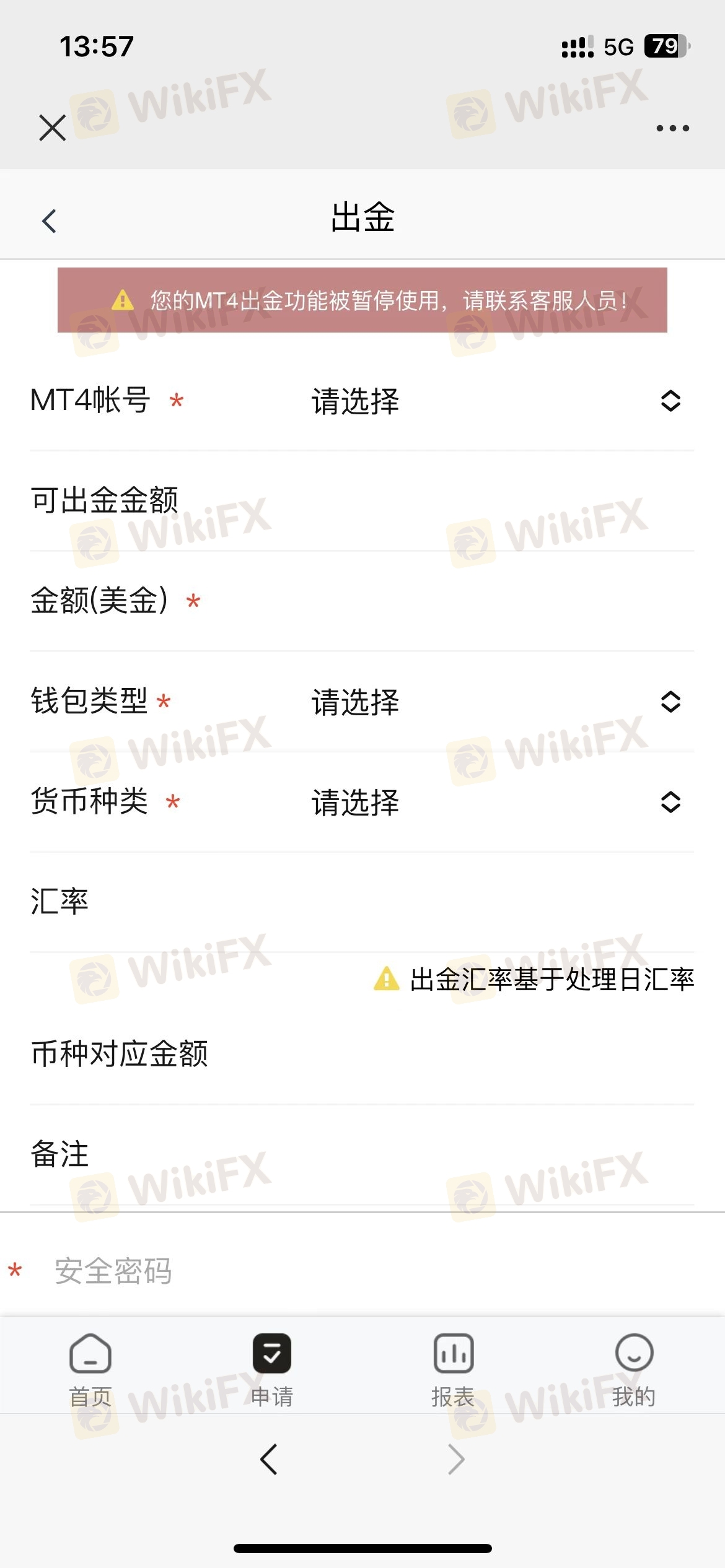Switch to the 报表 tab

tap(453, 1371)
